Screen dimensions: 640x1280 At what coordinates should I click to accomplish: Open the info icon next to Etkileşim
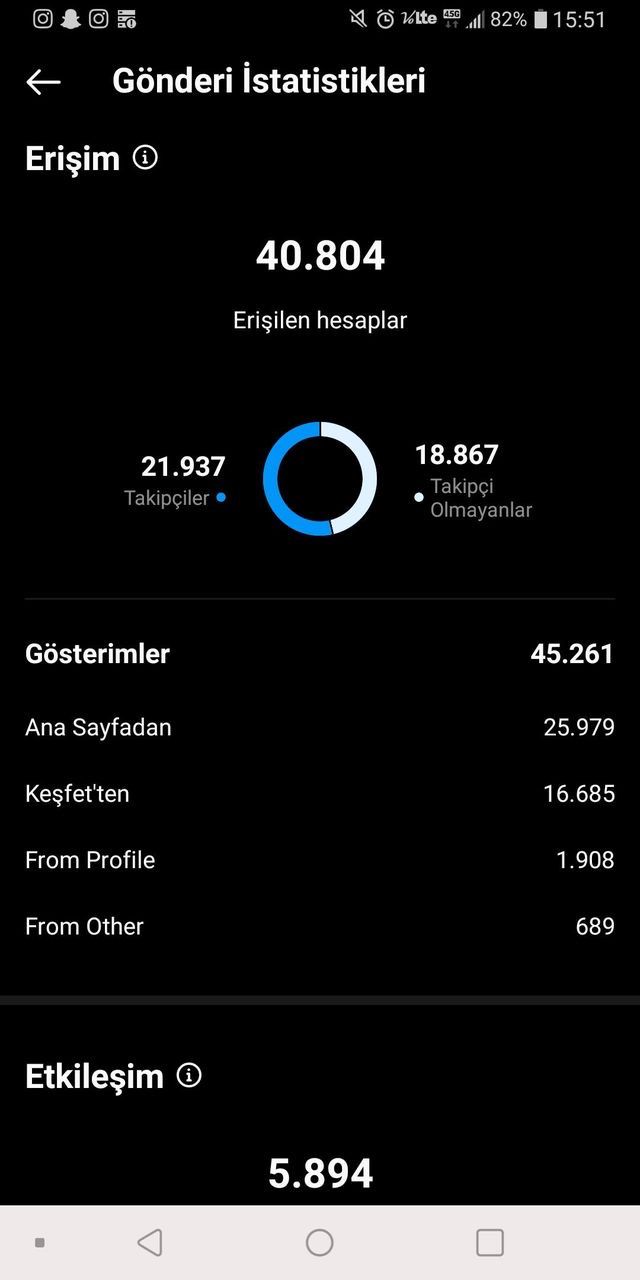click(189, 1075)
